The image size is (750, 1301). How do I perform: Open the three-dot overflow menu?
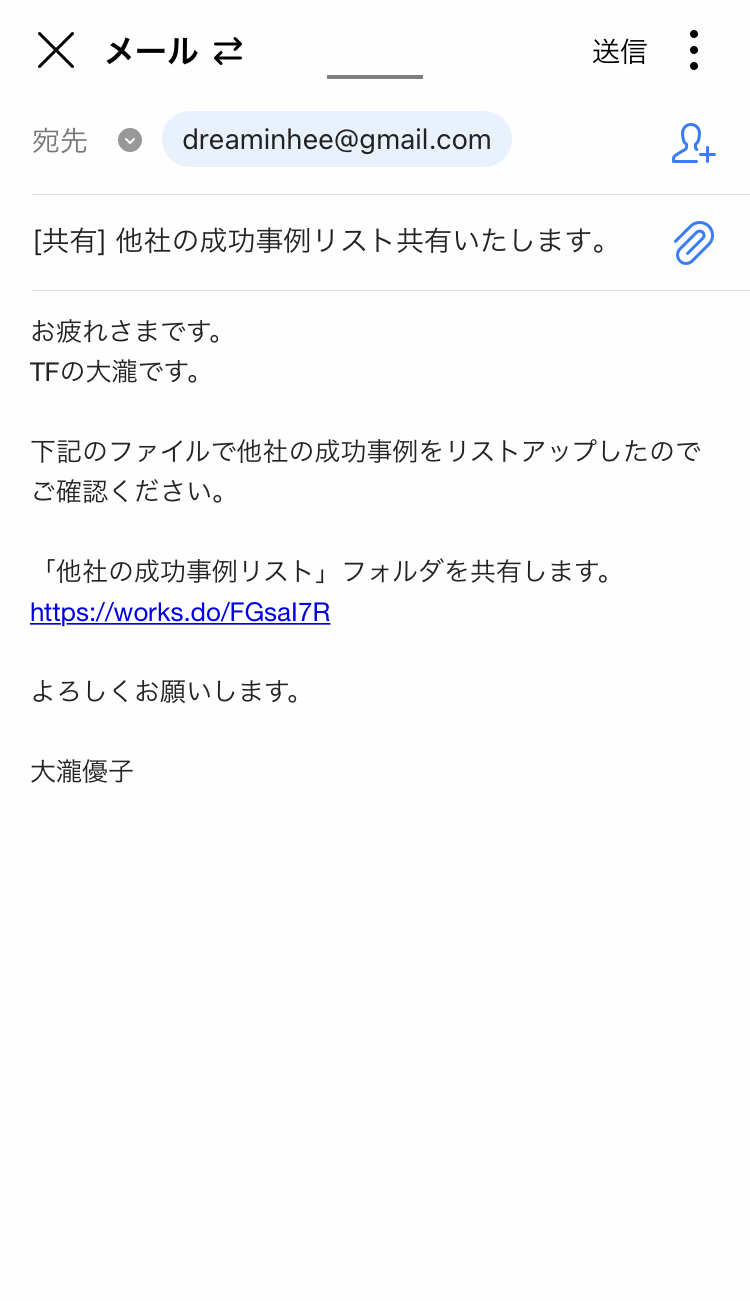tap(693, 50)
